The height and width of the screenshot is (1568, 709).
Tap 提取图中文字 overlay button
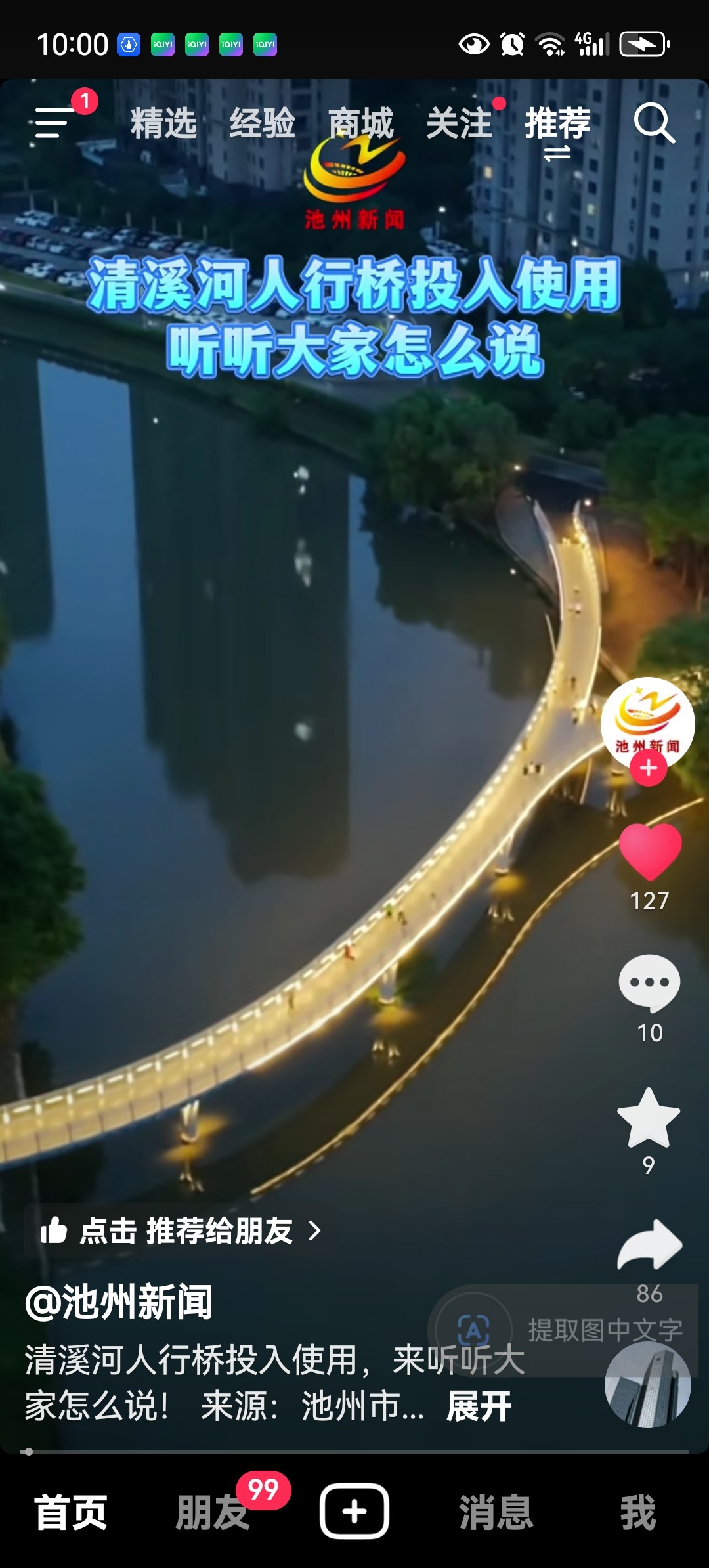565,1330
